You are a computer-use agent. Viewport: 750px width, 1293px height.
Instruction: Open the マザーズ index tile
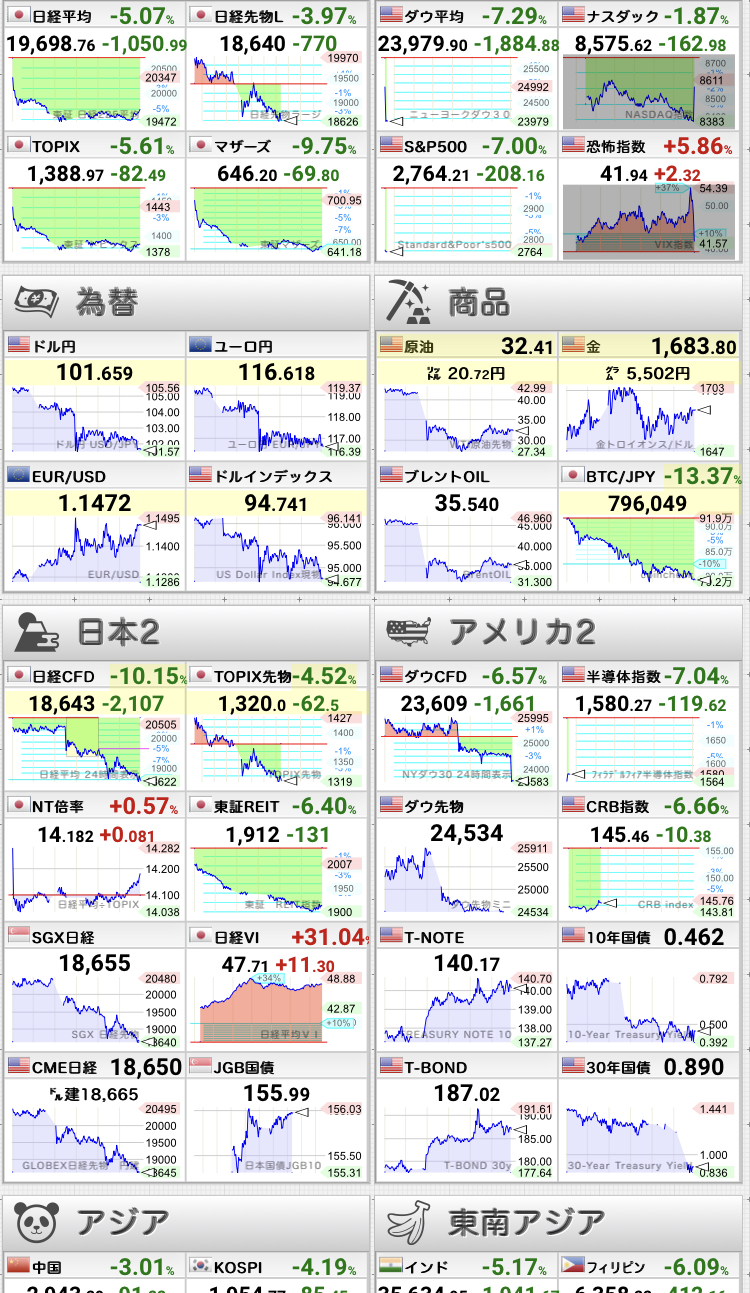point(277,196)
